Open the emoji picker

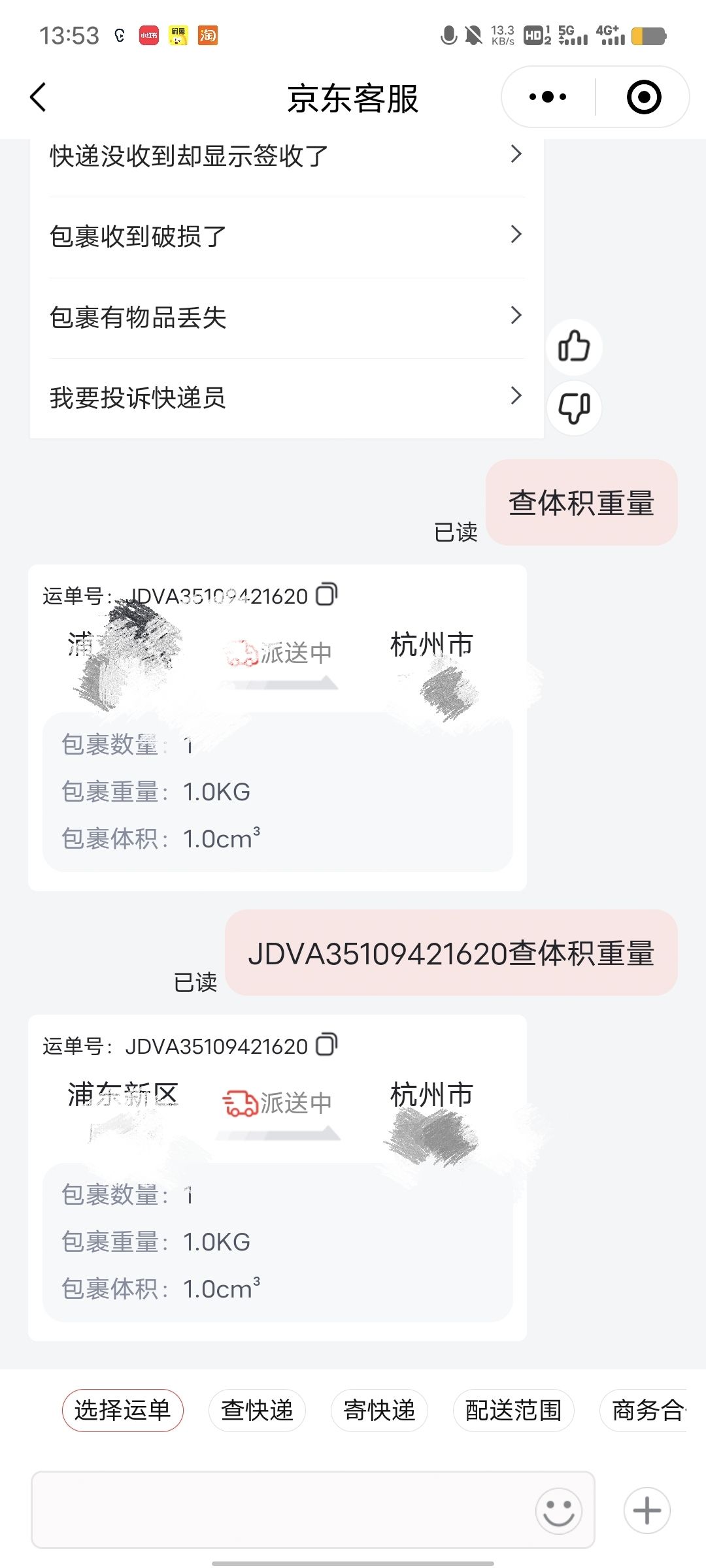point(559,1511)
